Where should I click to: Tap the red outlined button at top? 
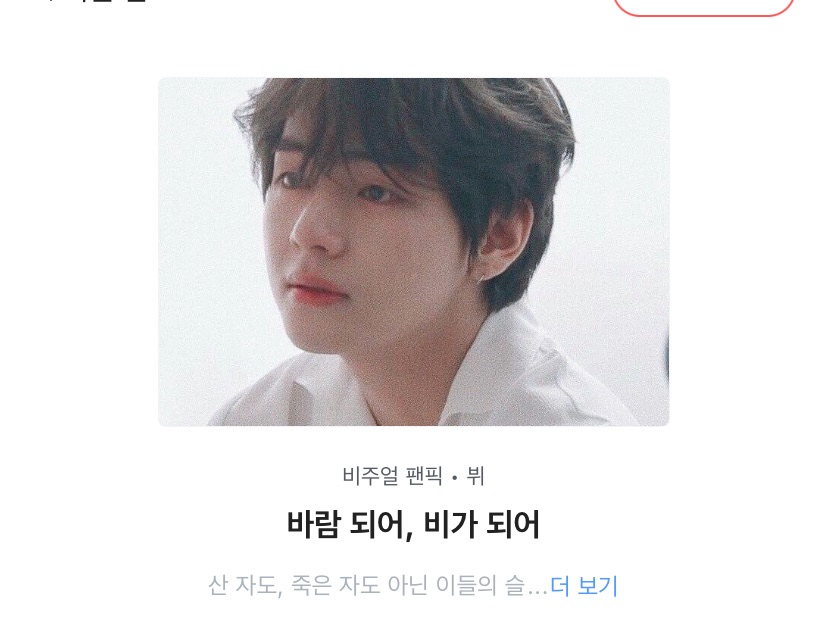[x=703, y=6]
